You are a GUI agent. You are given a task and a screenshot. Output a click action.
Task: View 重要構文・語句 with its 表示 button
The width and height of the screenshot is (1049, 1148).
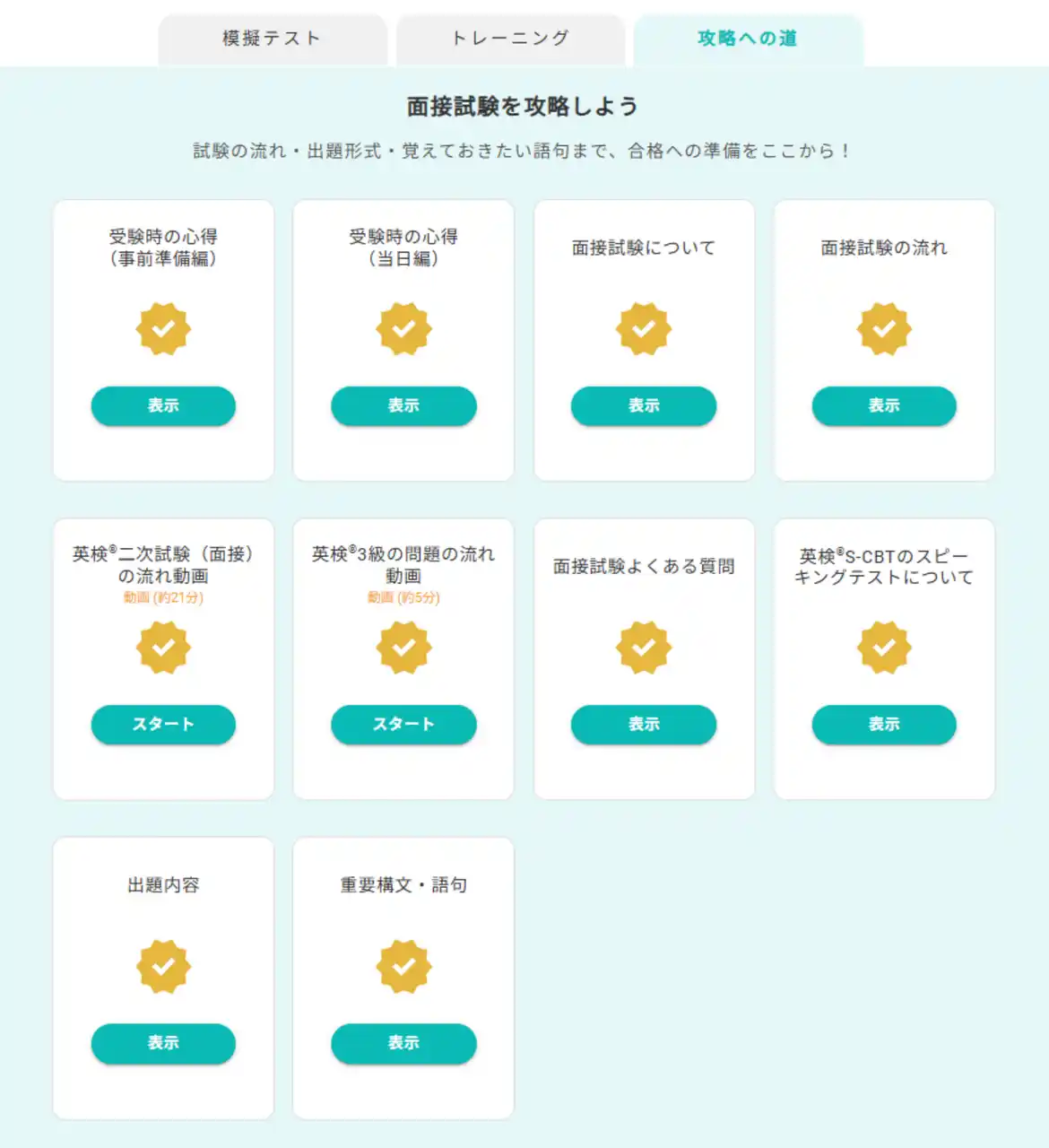tap(403, 1042)
